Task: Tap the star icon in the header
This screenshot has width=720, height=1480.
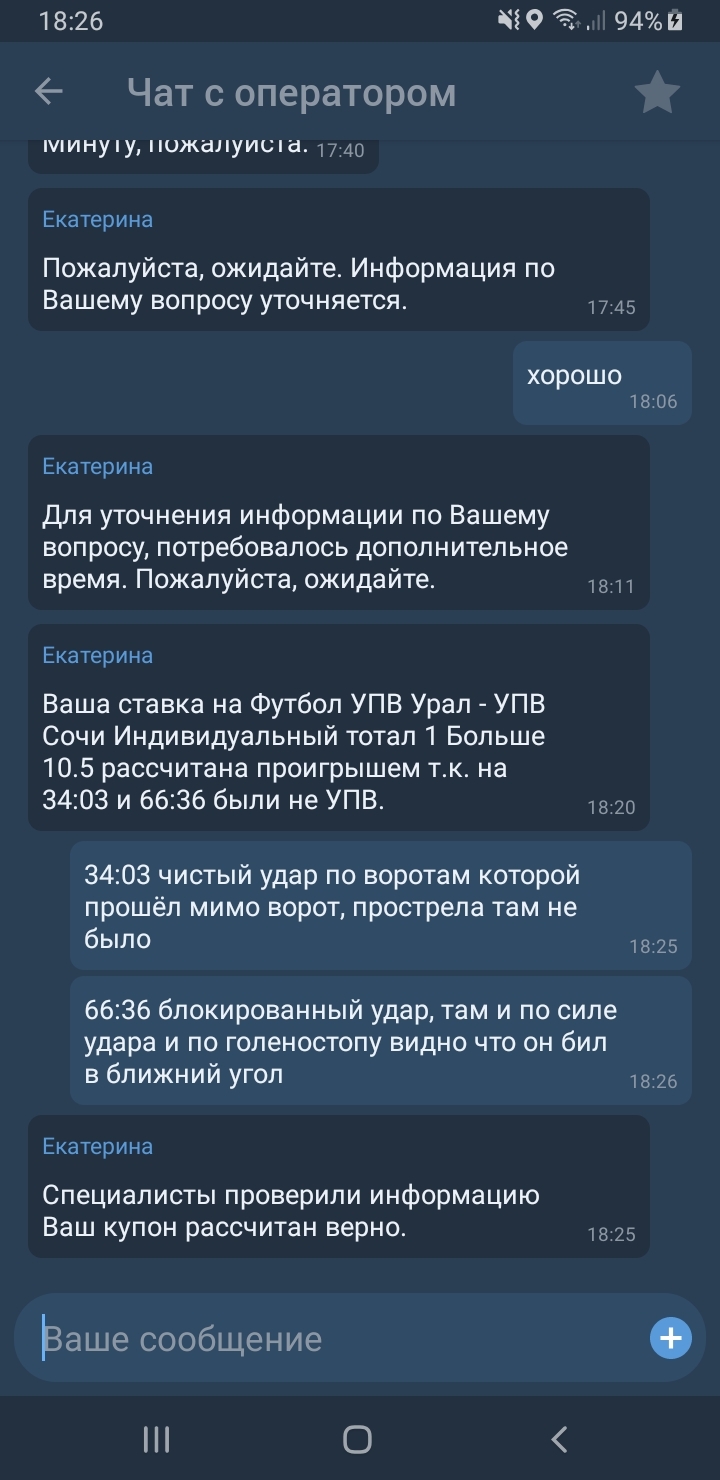Action: (657, 93)
